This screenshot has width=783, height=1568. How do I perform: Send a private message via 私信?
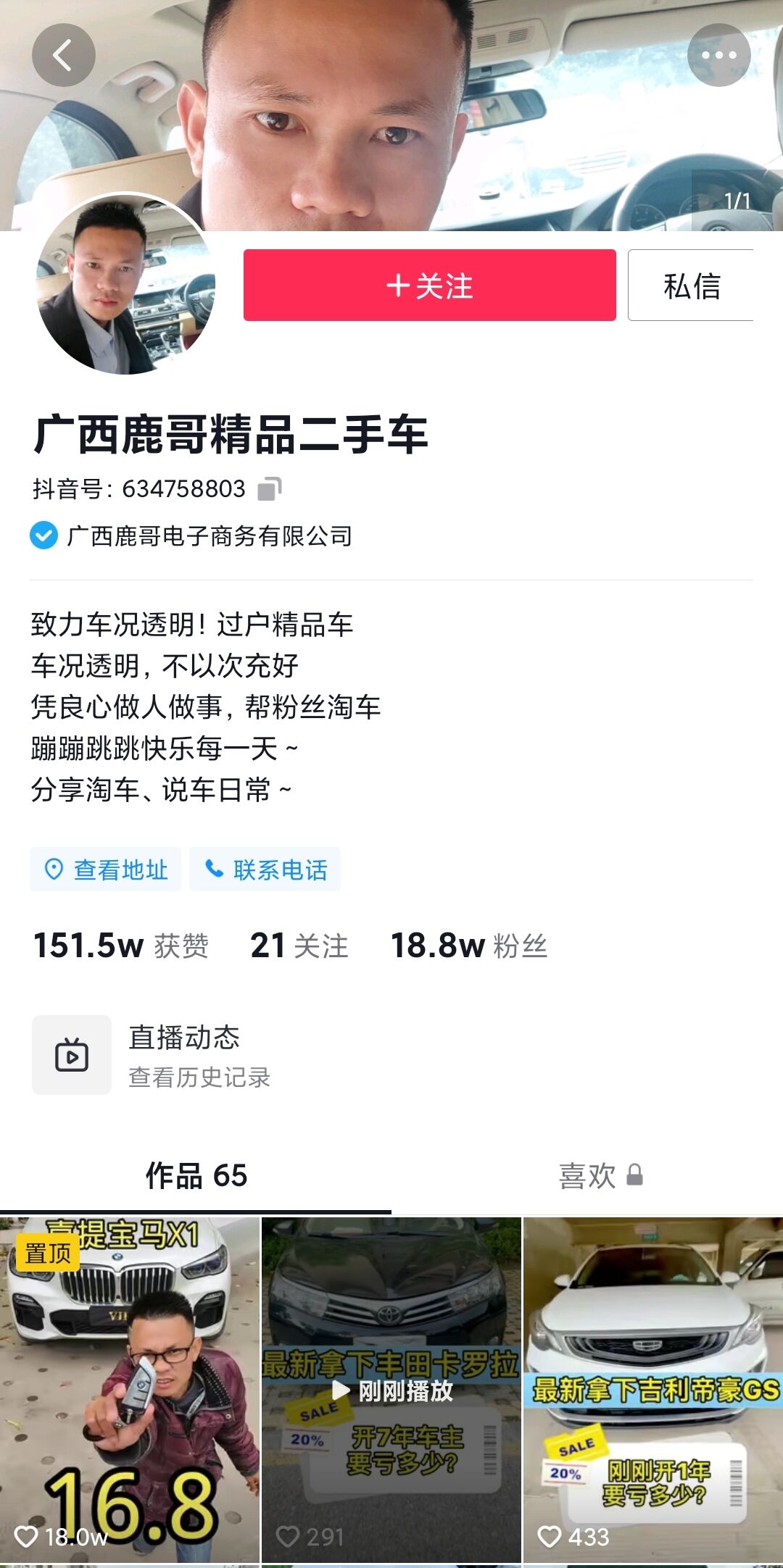pyautogui.click(x=691, y=285)
